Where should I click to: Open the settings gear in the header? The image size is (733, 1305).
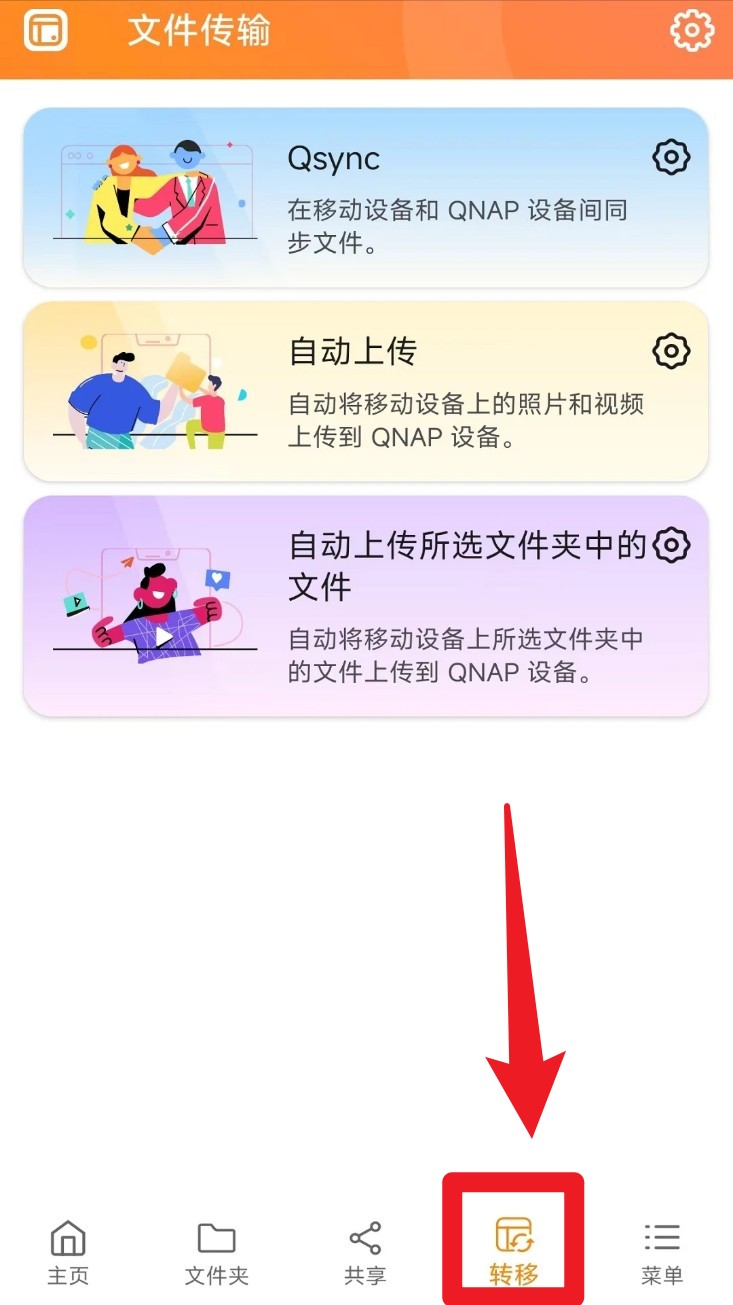coord(692,31)
